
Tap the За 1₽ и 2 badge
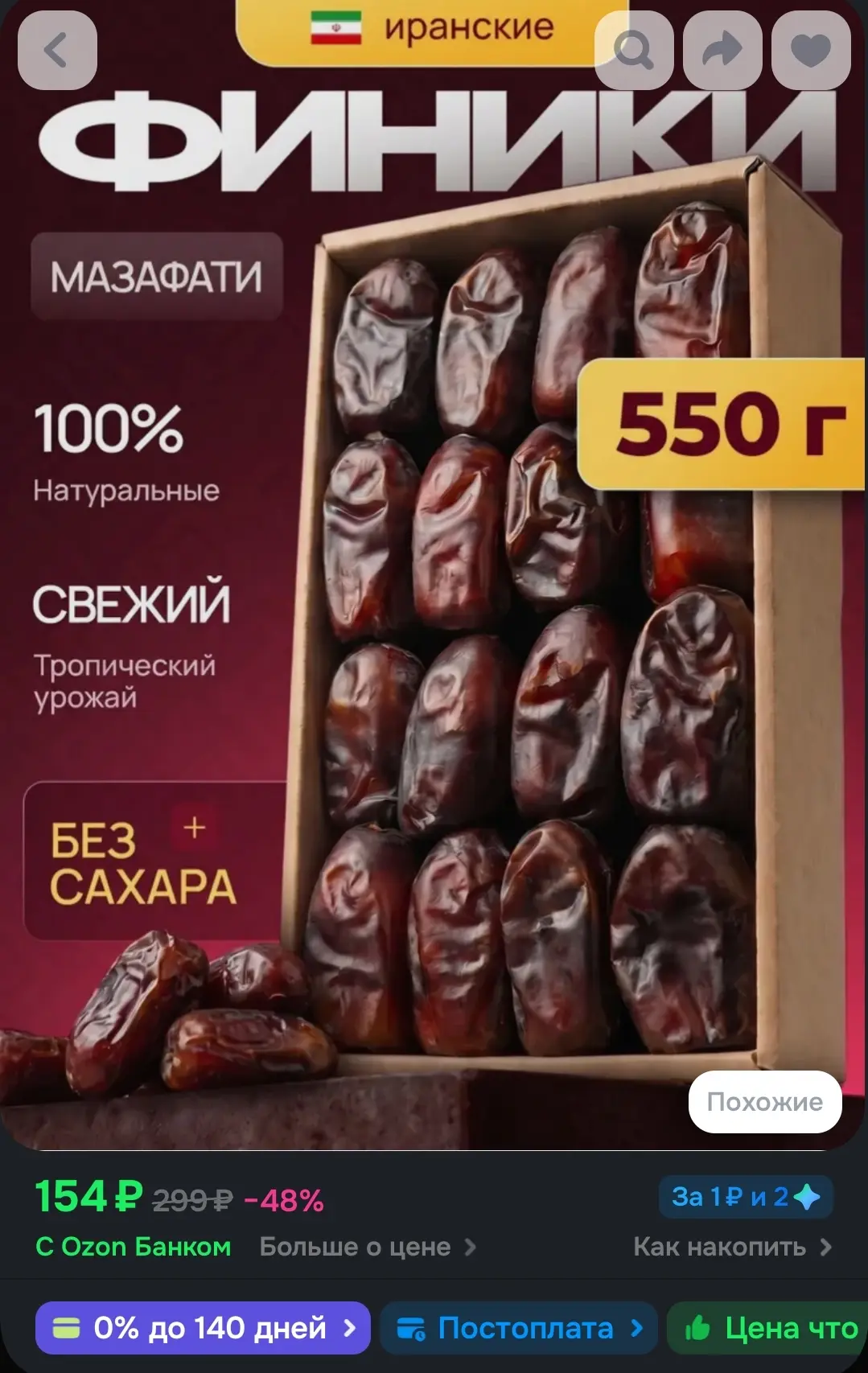pyautogui.click(x=745, y=1197)
